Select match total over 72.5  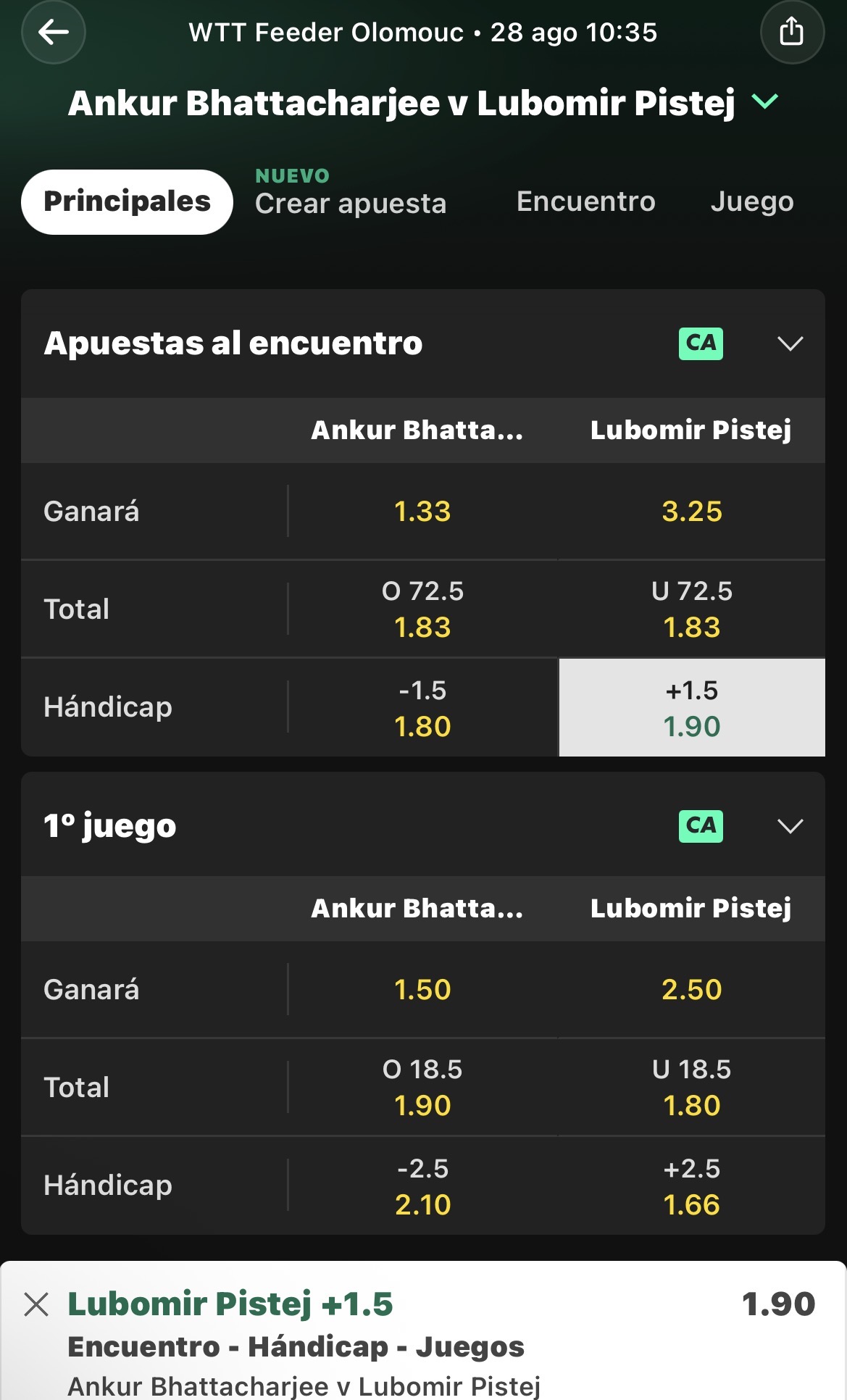coord(422,609)
